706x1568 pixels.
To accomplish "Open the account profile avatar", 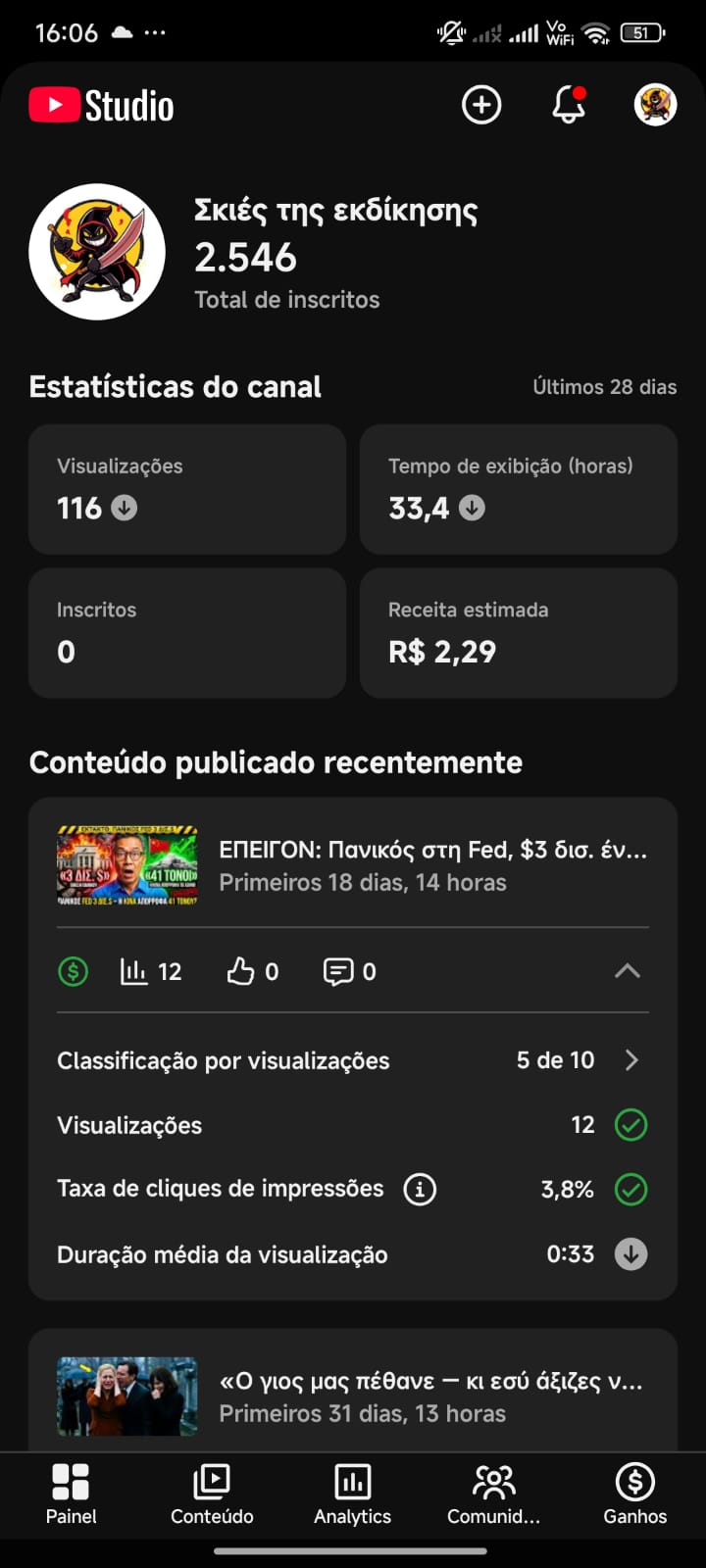I will click(x=655, y=105).
